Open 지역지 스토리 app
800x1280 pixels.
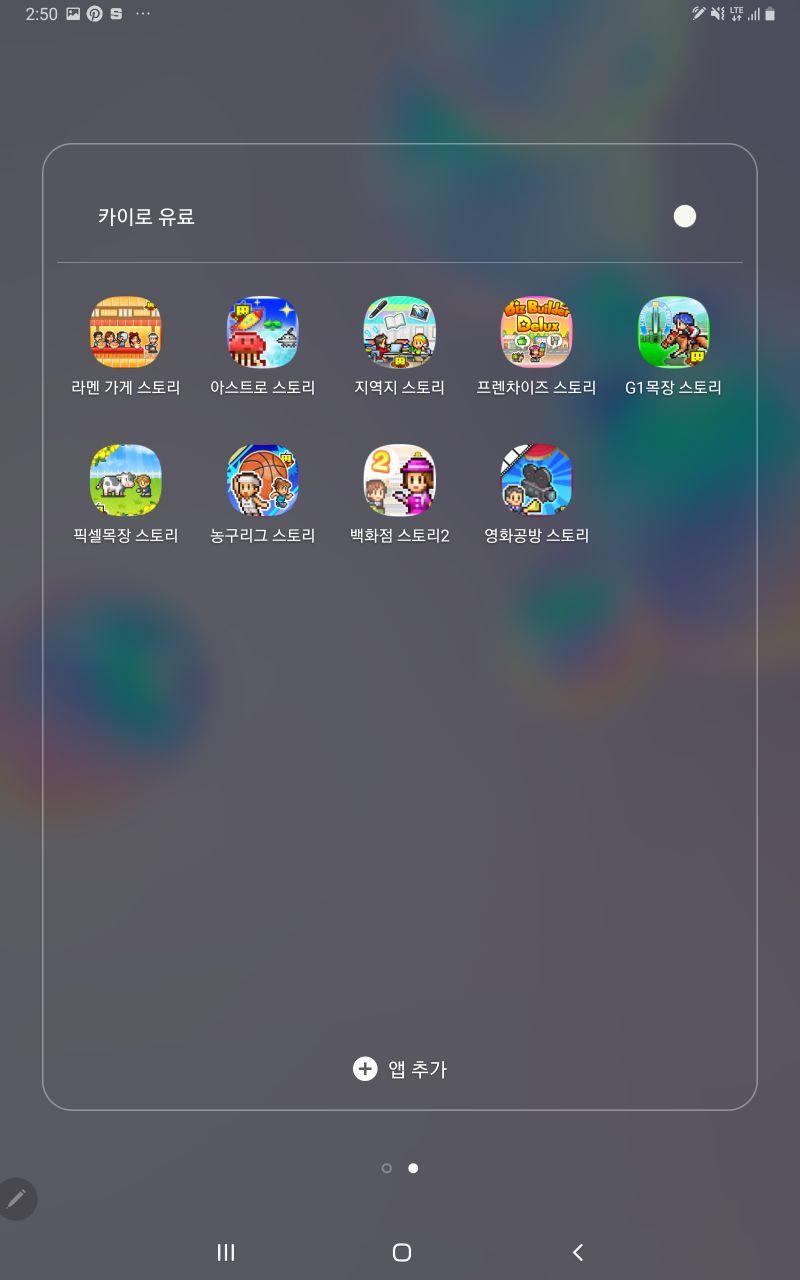[x=400, y=333]
